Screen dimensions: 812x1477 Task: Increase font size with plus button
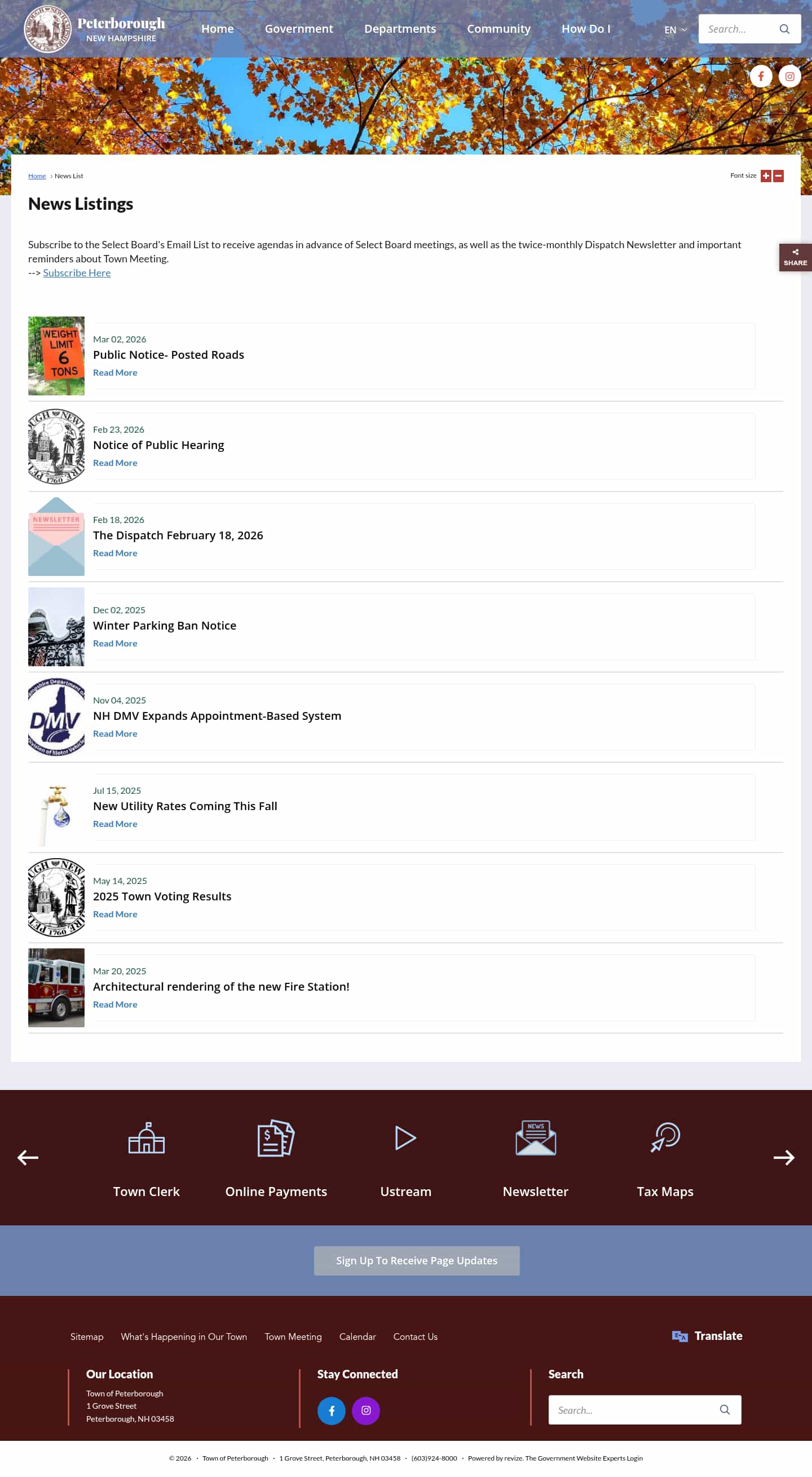pos(766,176)
